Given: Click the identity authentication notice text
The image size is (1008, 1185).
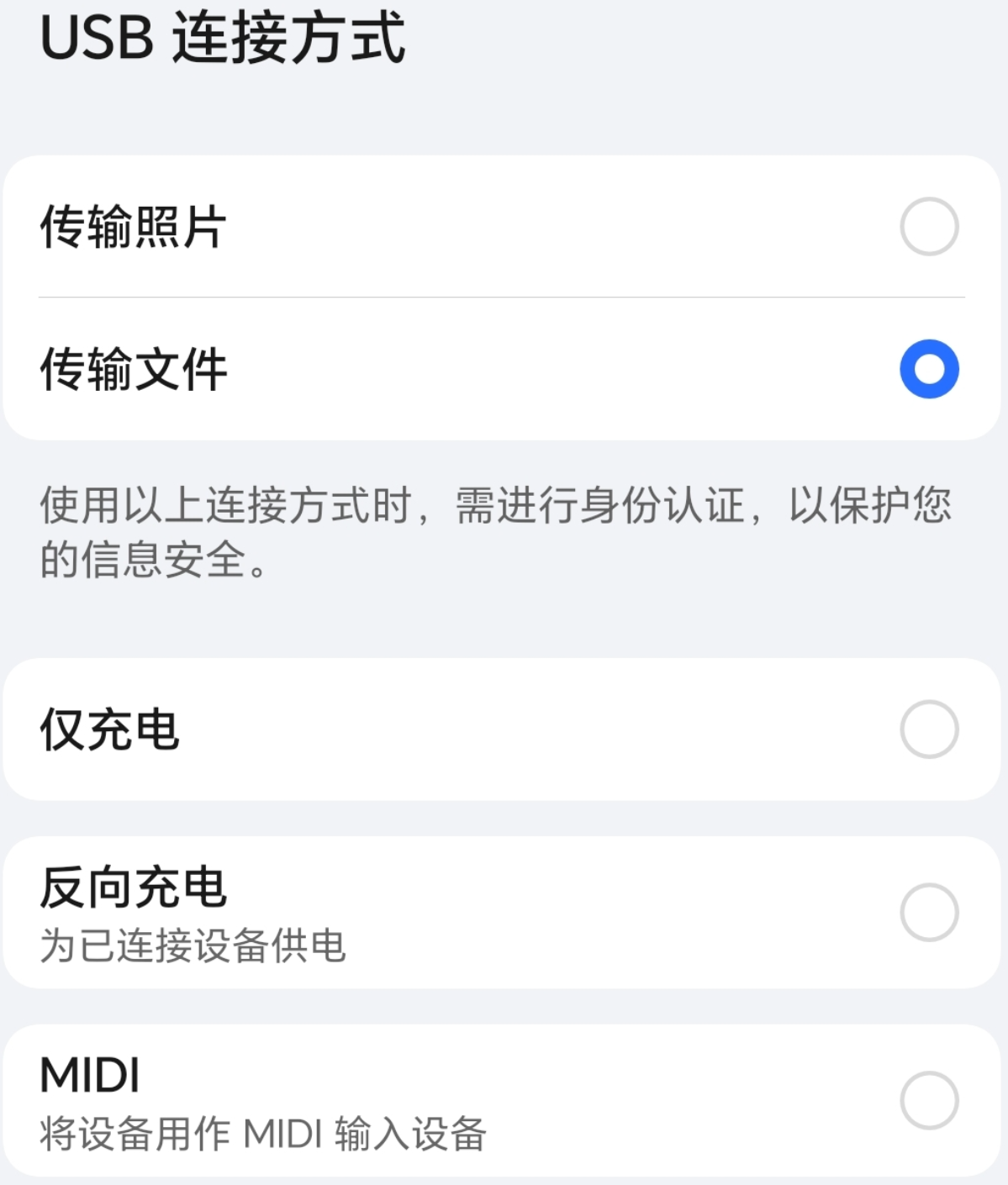Looking at the screenshot, I should [496, 529].
